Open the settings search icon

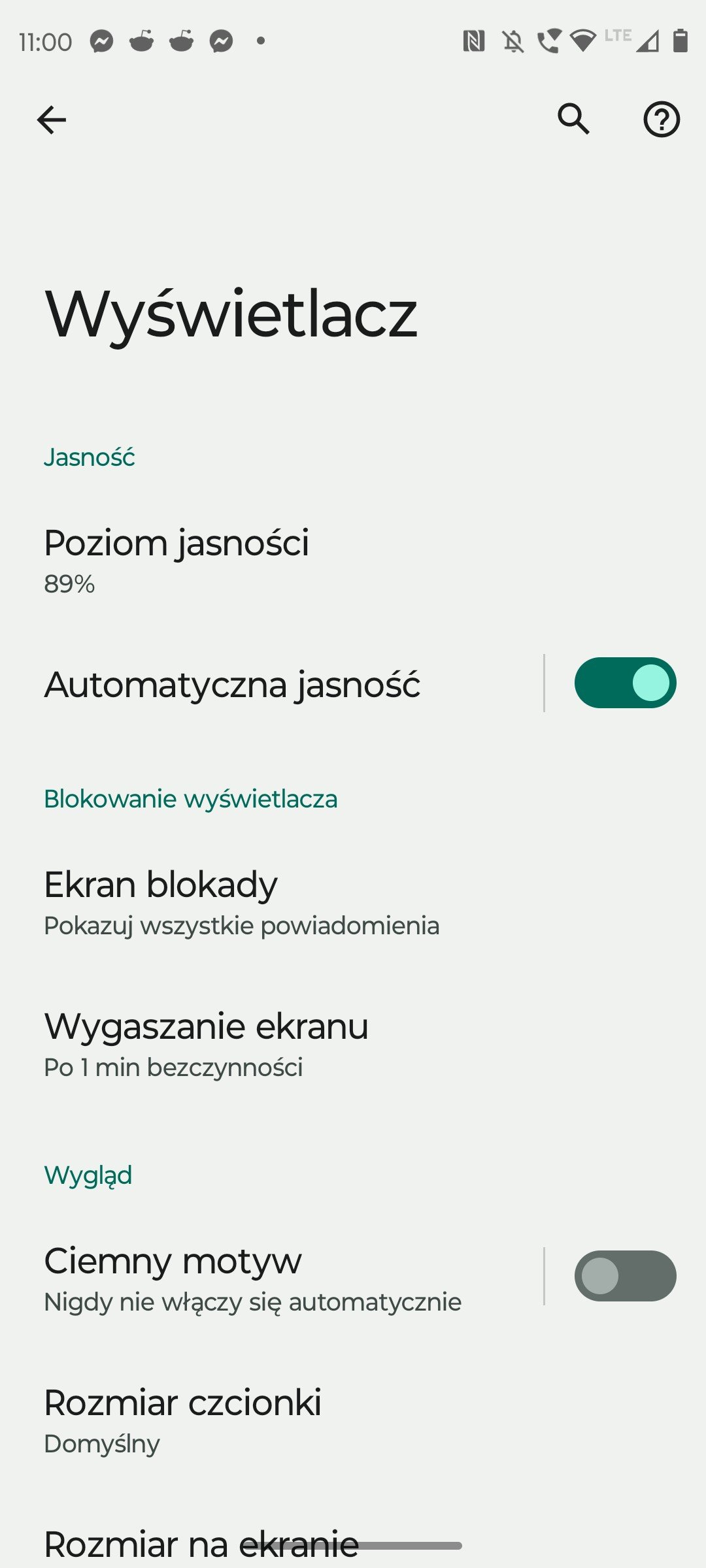[573, 119]
